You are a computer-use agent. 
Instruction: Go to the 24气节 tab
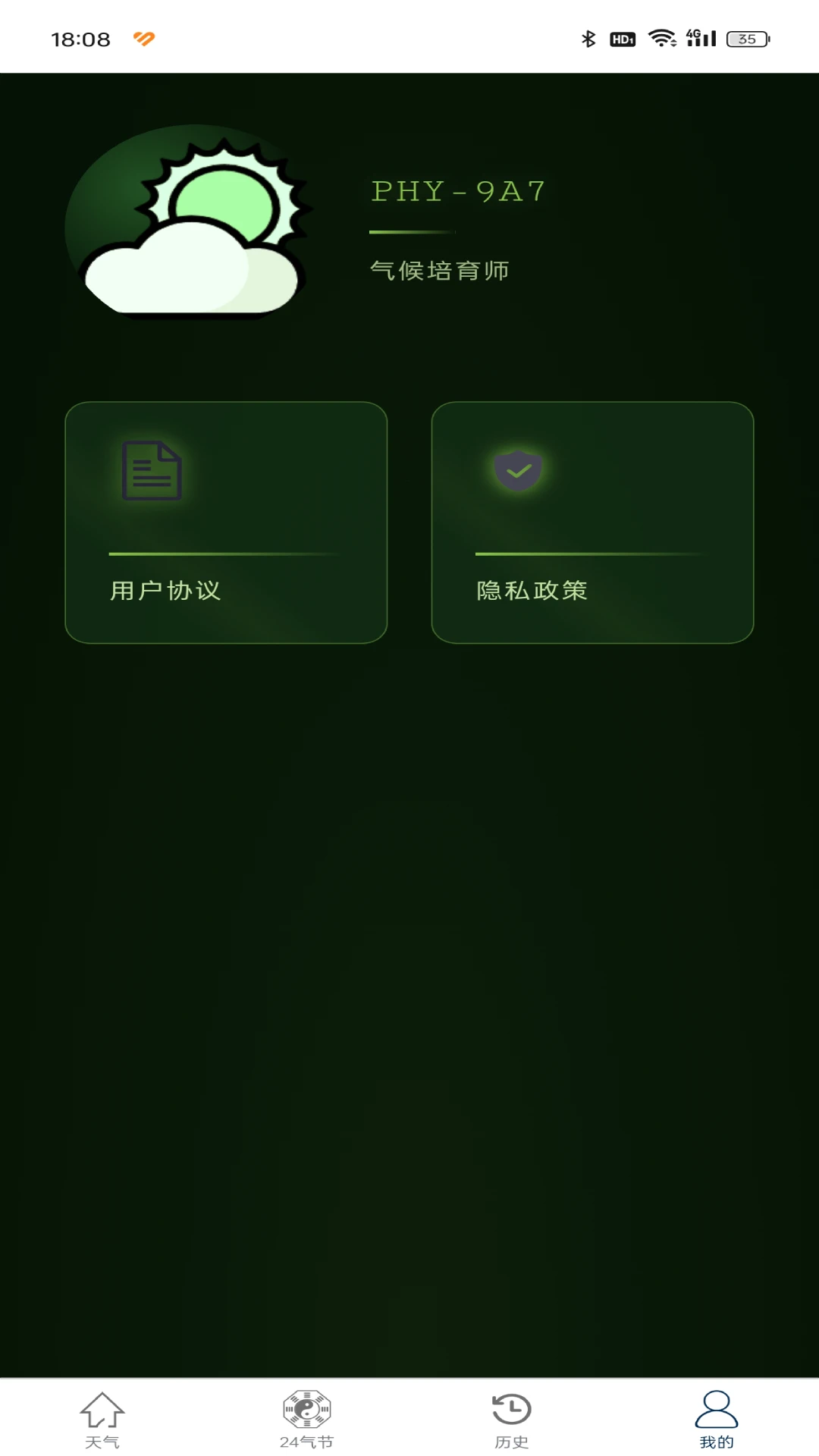click(x=306, y=1419)
